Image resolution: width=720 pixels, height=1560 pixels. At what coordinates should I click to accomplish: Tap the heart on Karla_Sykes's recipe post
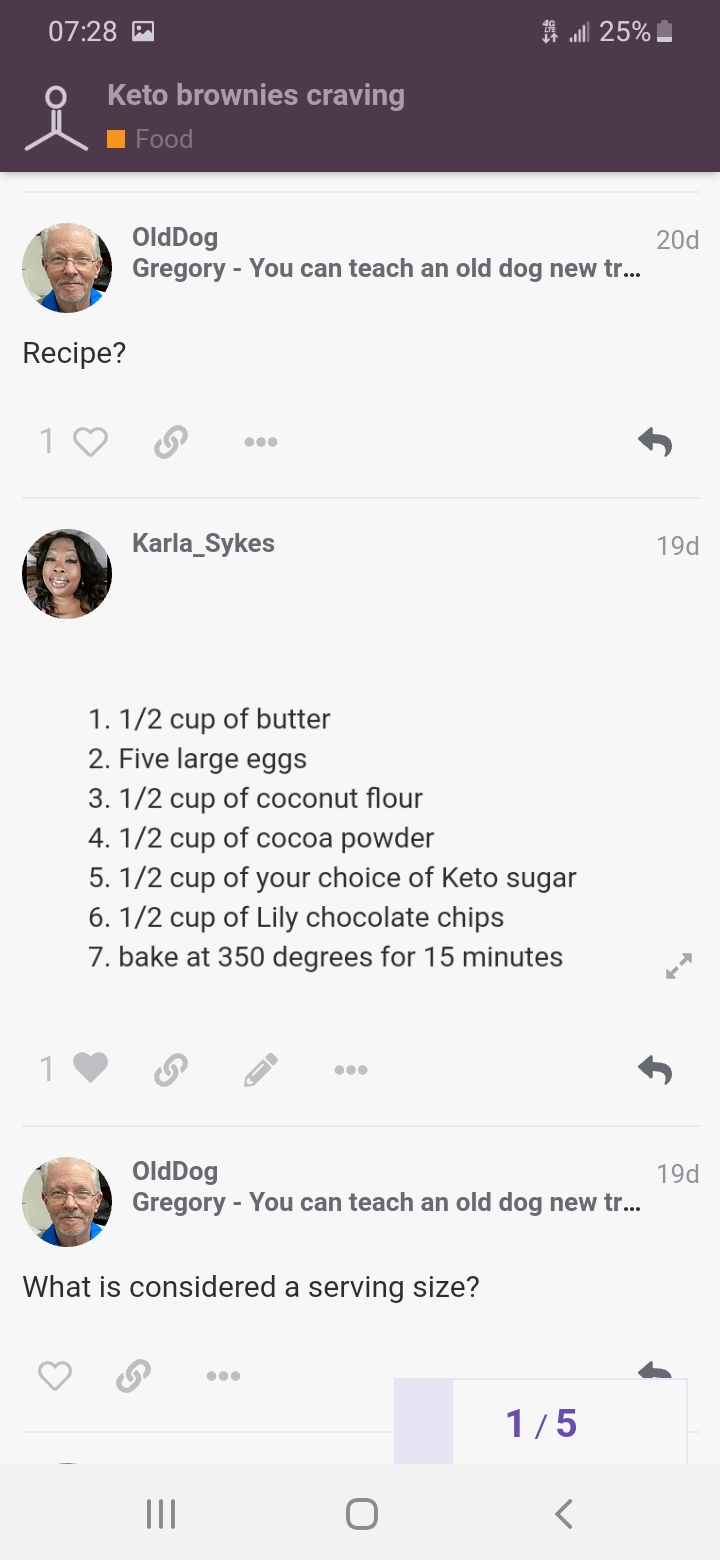coord(90,1069)
